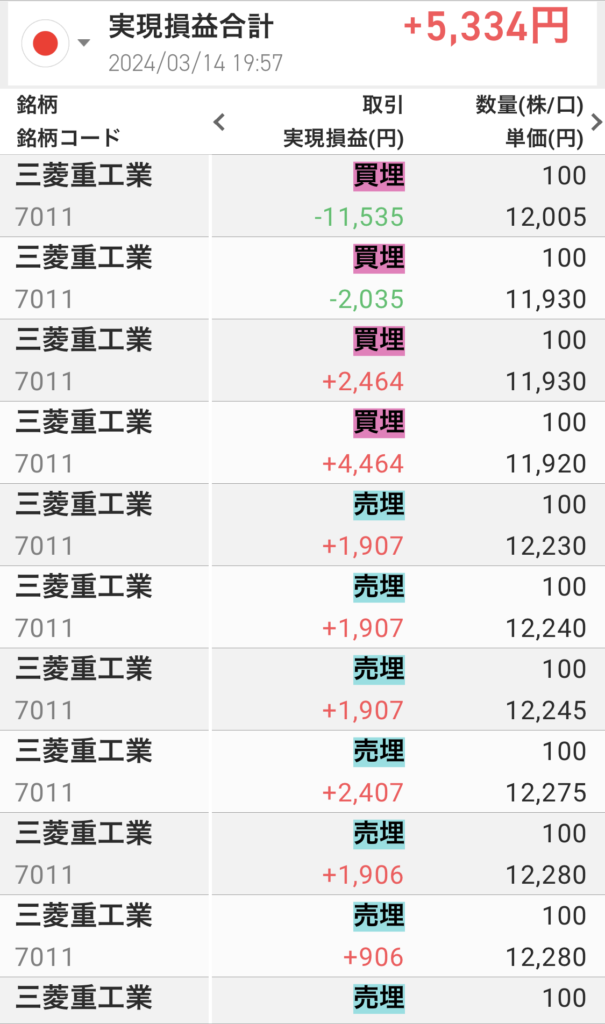Open the 三菱重工業 row showing +2,407
605x1024 pixels.
pos(300,771)
